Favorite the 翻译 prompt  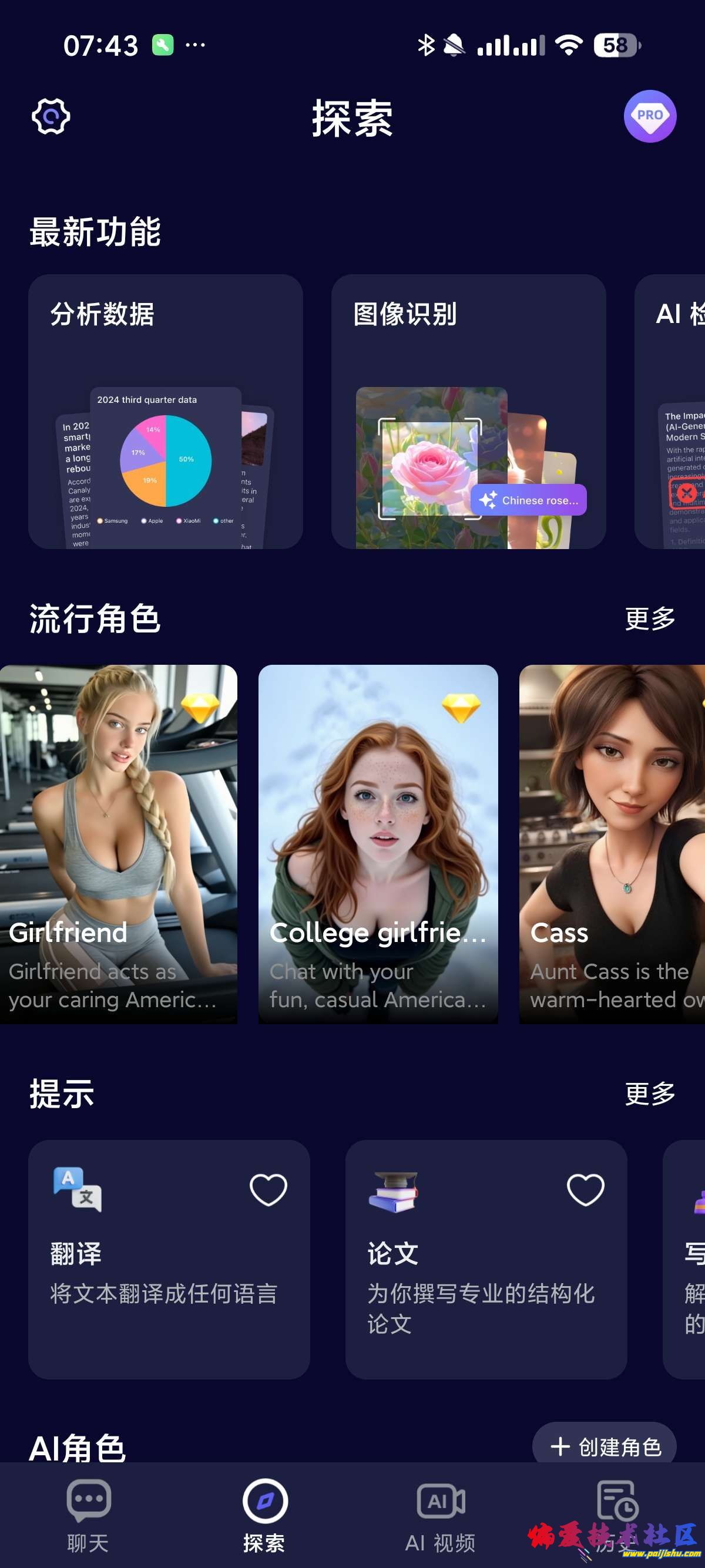point(268,1189)
